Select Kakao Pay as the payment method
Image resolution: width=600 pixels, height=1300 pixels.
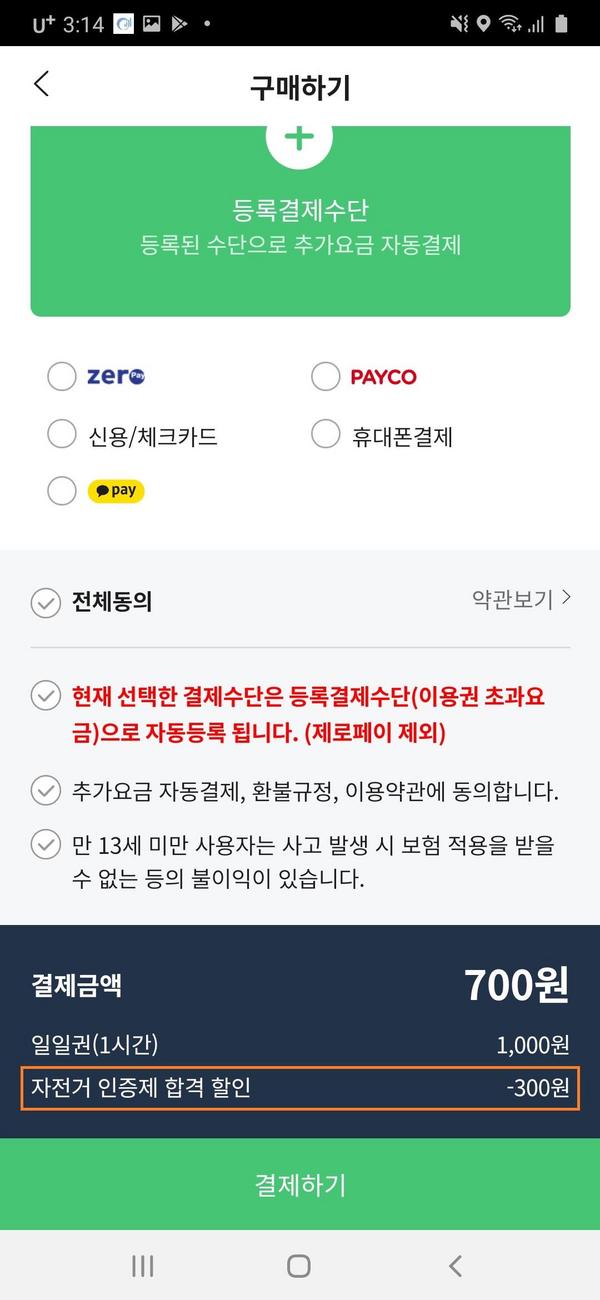tap(62, 491)
